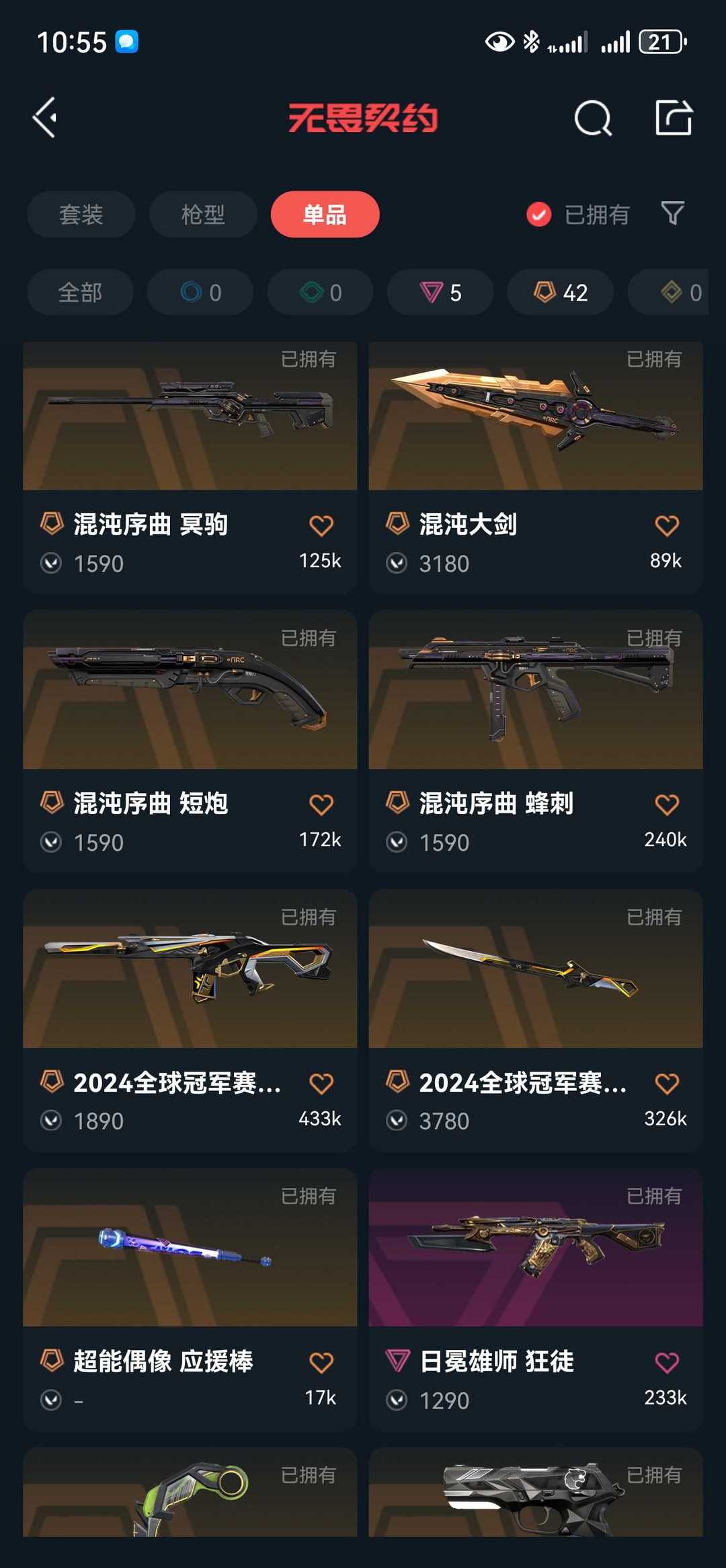Filter by the orange tier chip showing 42

pyautogui.click(x=560, y=293)
